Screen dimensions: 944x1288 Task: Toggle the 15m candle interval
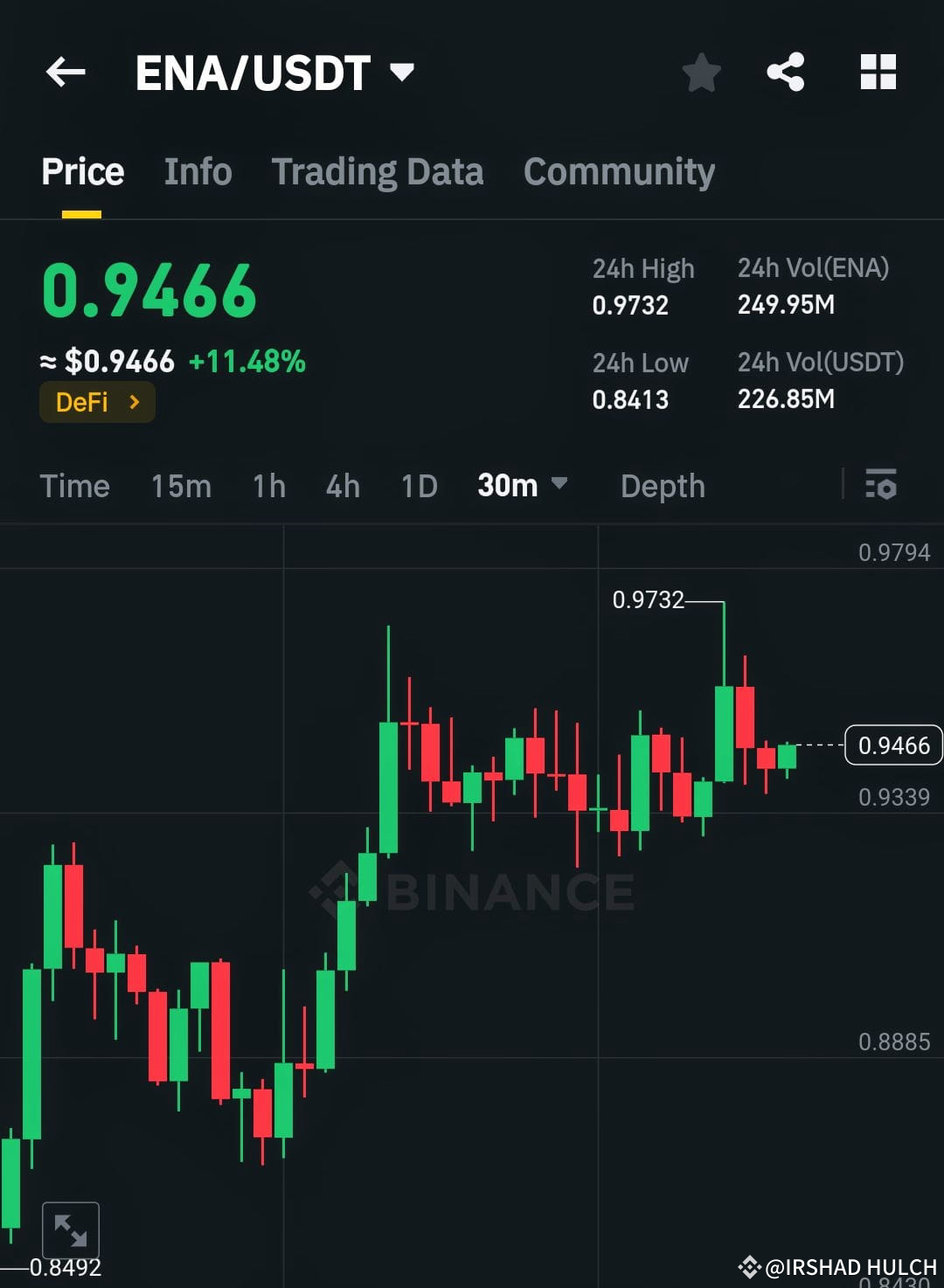tap(180, 486)
